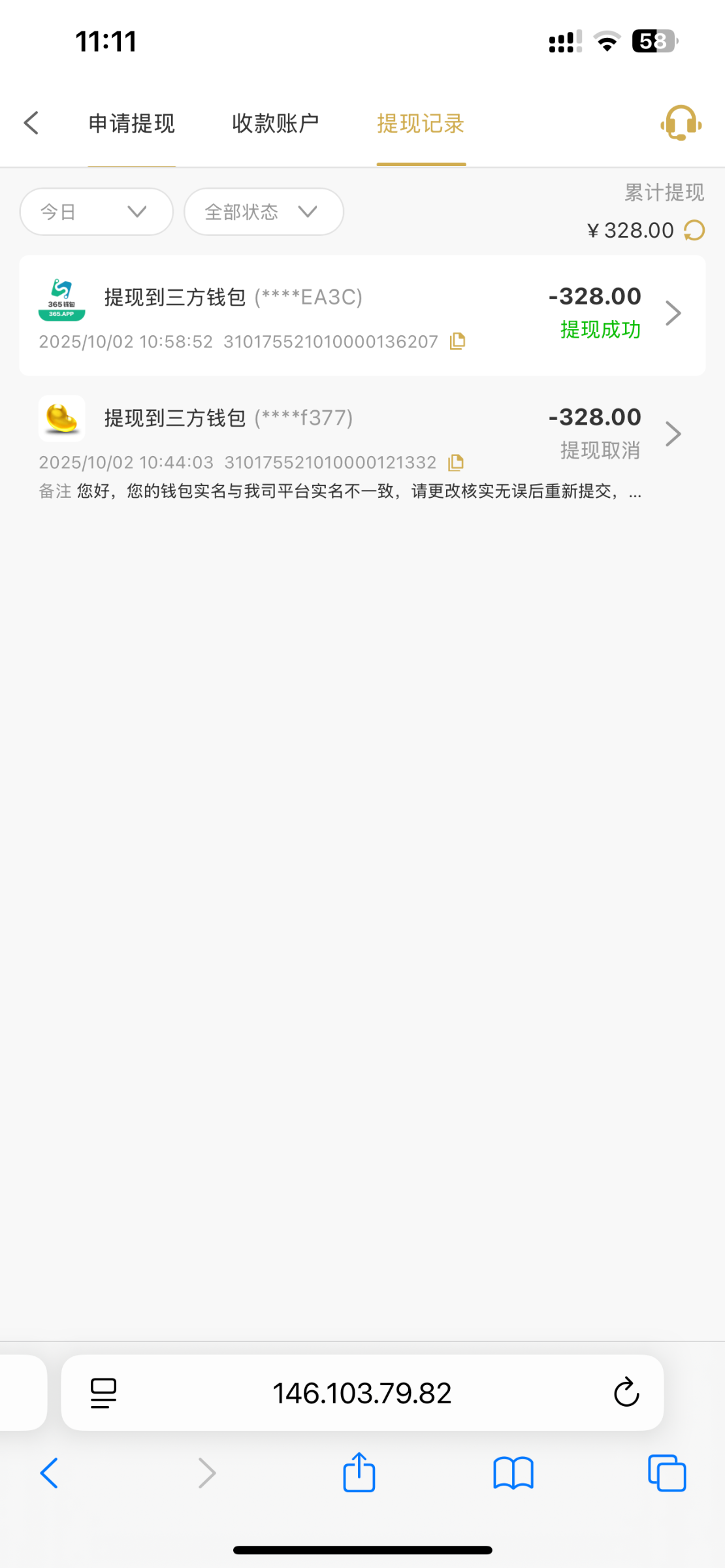Show all open browser tabs

coord(667,1473)
